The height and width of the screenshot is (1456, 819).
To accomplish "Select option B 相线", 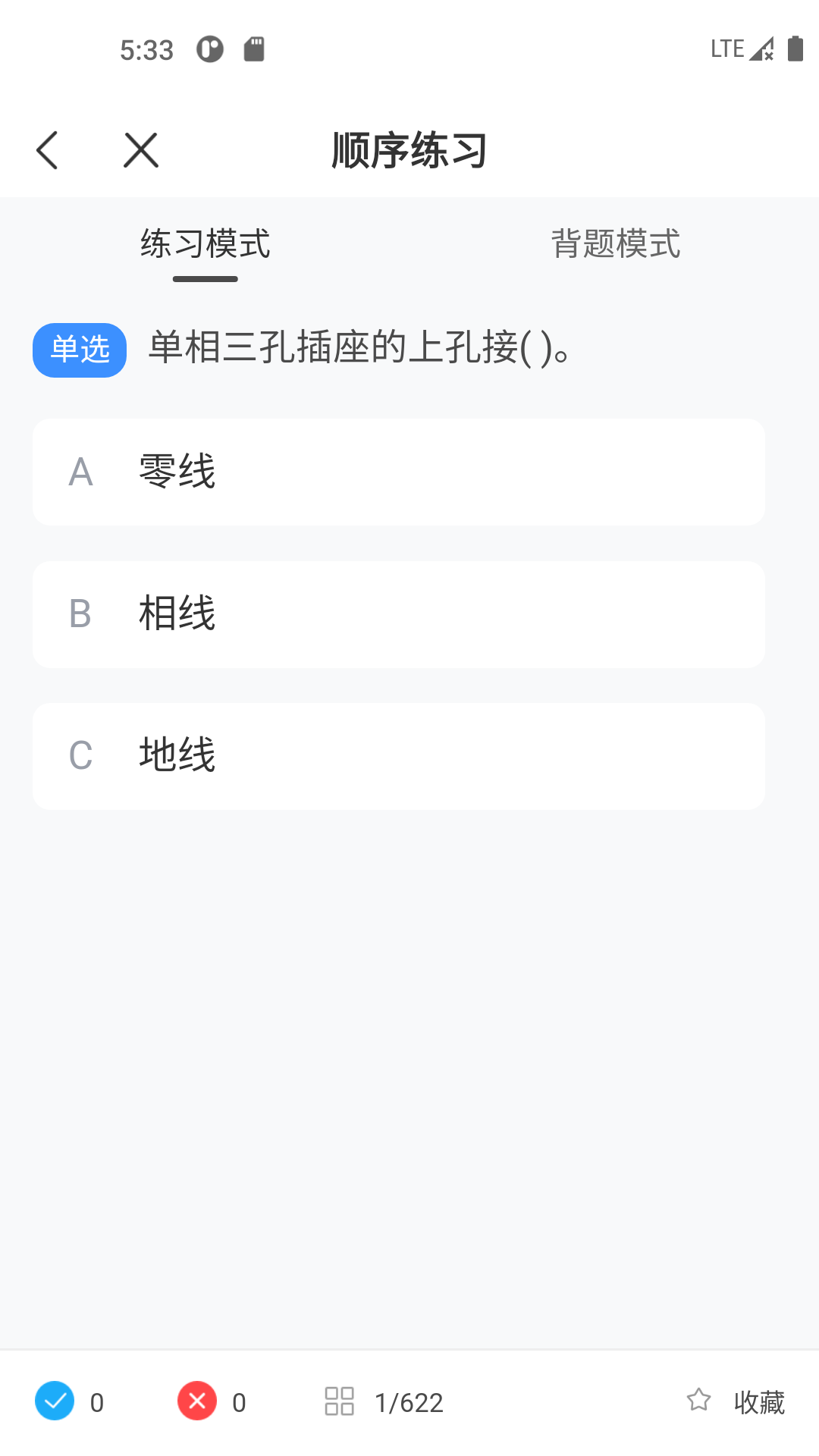I will pos(398,614).
